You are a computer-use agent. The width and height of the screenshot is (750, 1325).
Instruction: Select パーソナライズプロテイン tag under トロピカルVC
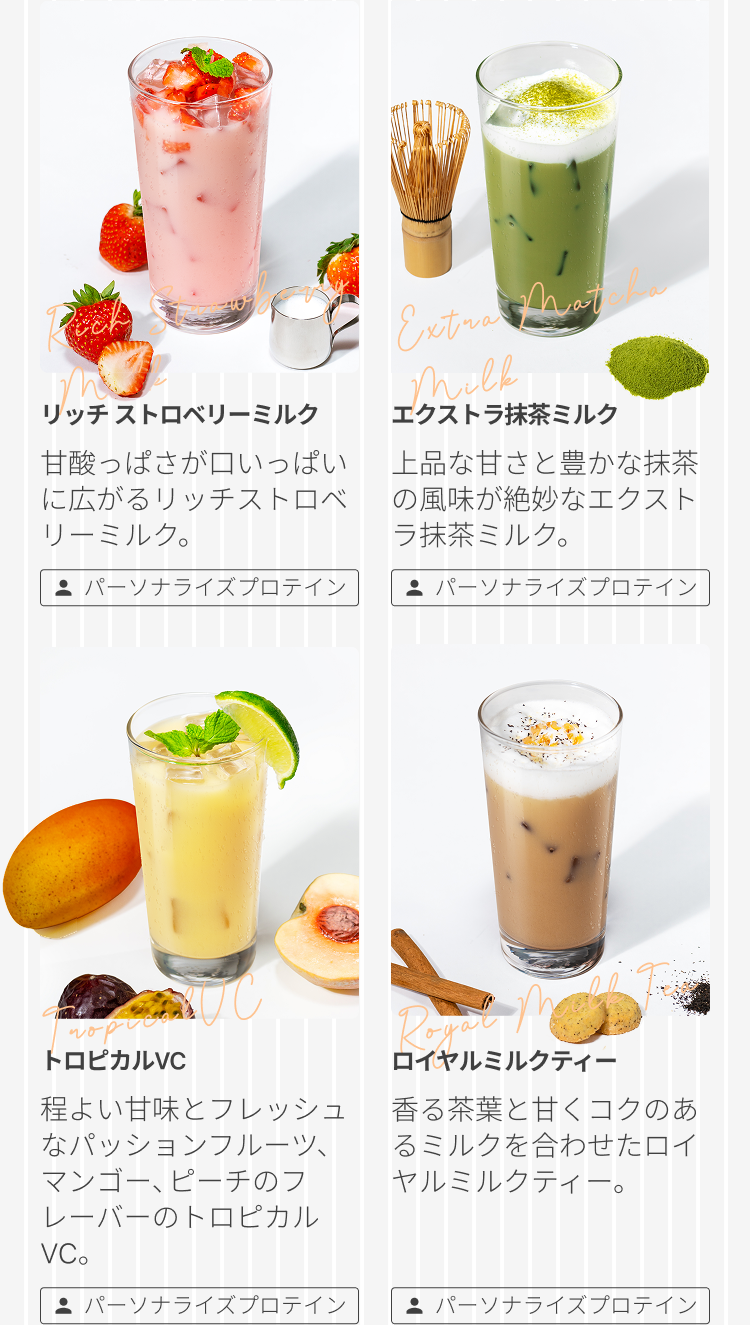click(x=199, y=1305)
